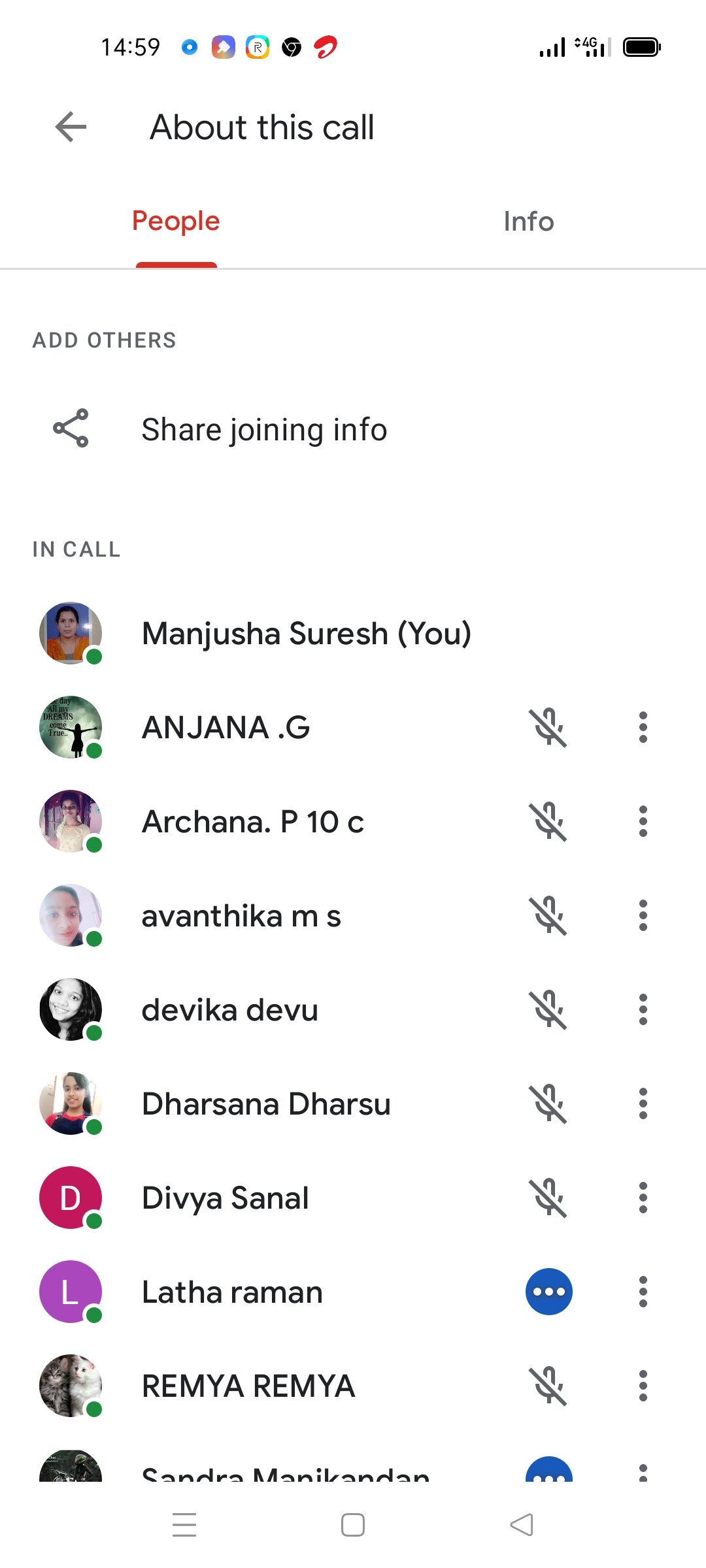Share joining info for this call

coord(264,429)
